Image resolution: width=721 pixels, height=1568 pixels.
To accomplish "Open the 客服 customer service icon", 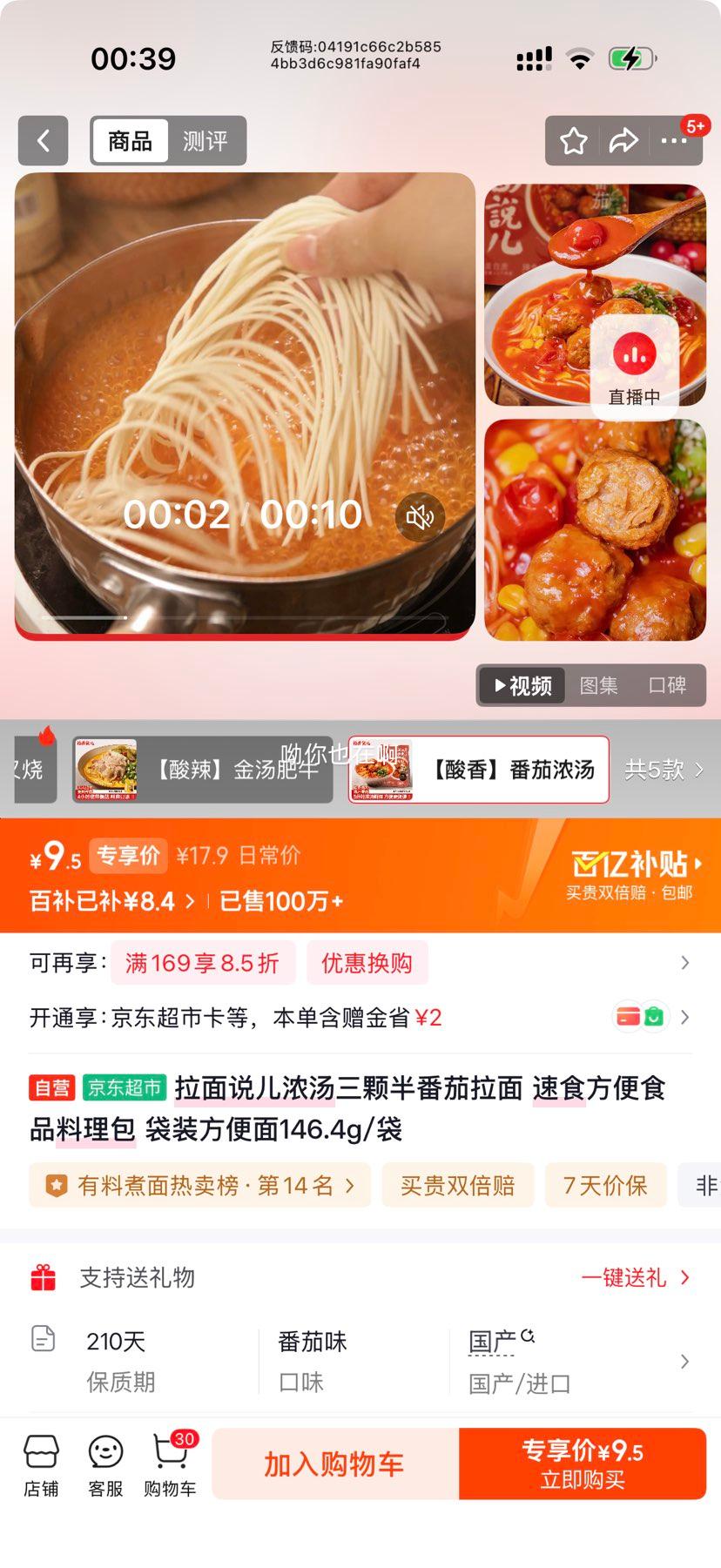I will [x=104, y=1464].
